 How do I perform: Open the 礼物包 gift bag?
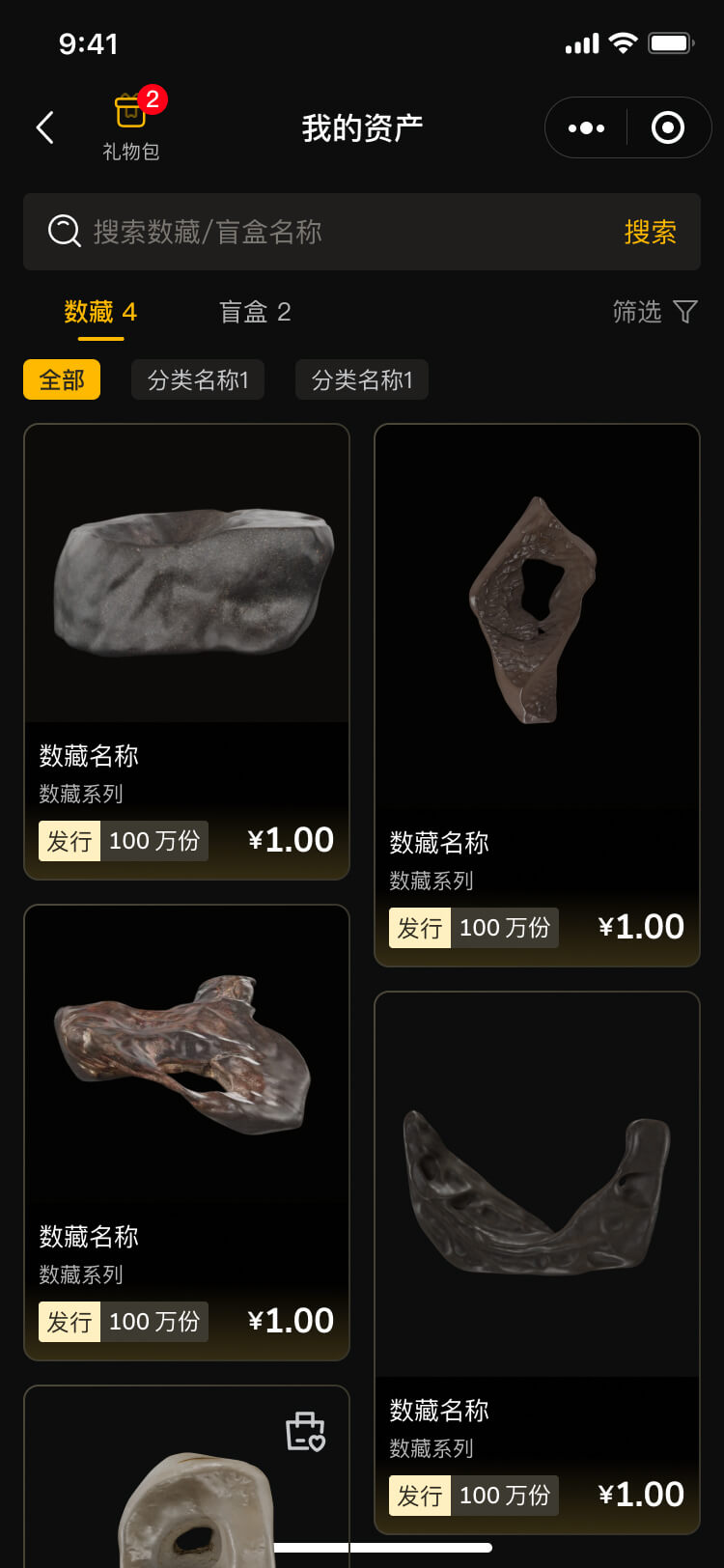tap(131, 126)
